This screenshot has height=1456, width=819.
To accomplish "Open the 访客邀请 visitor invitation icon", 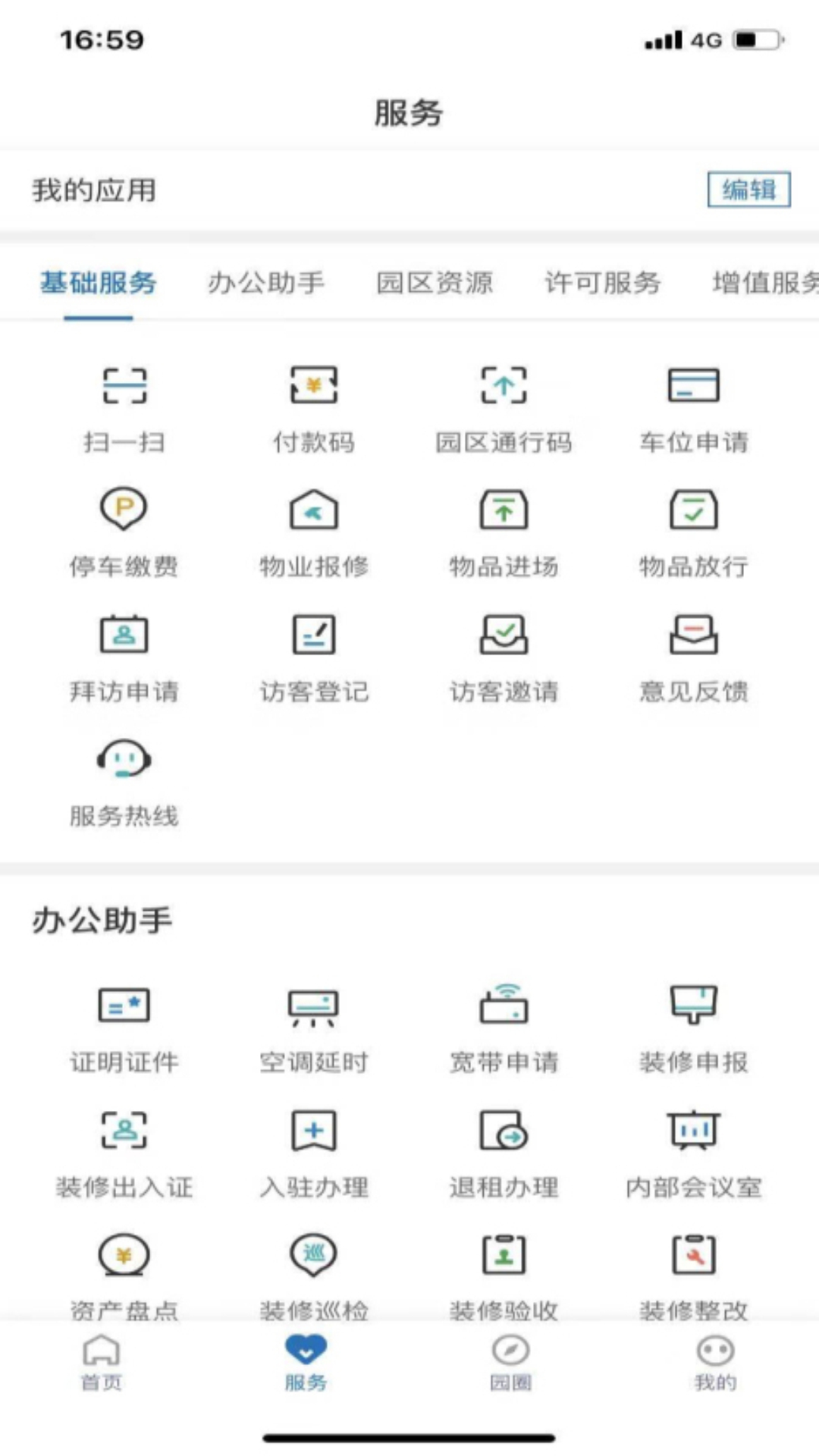I will pyautogui.click(x=504, y=656).
